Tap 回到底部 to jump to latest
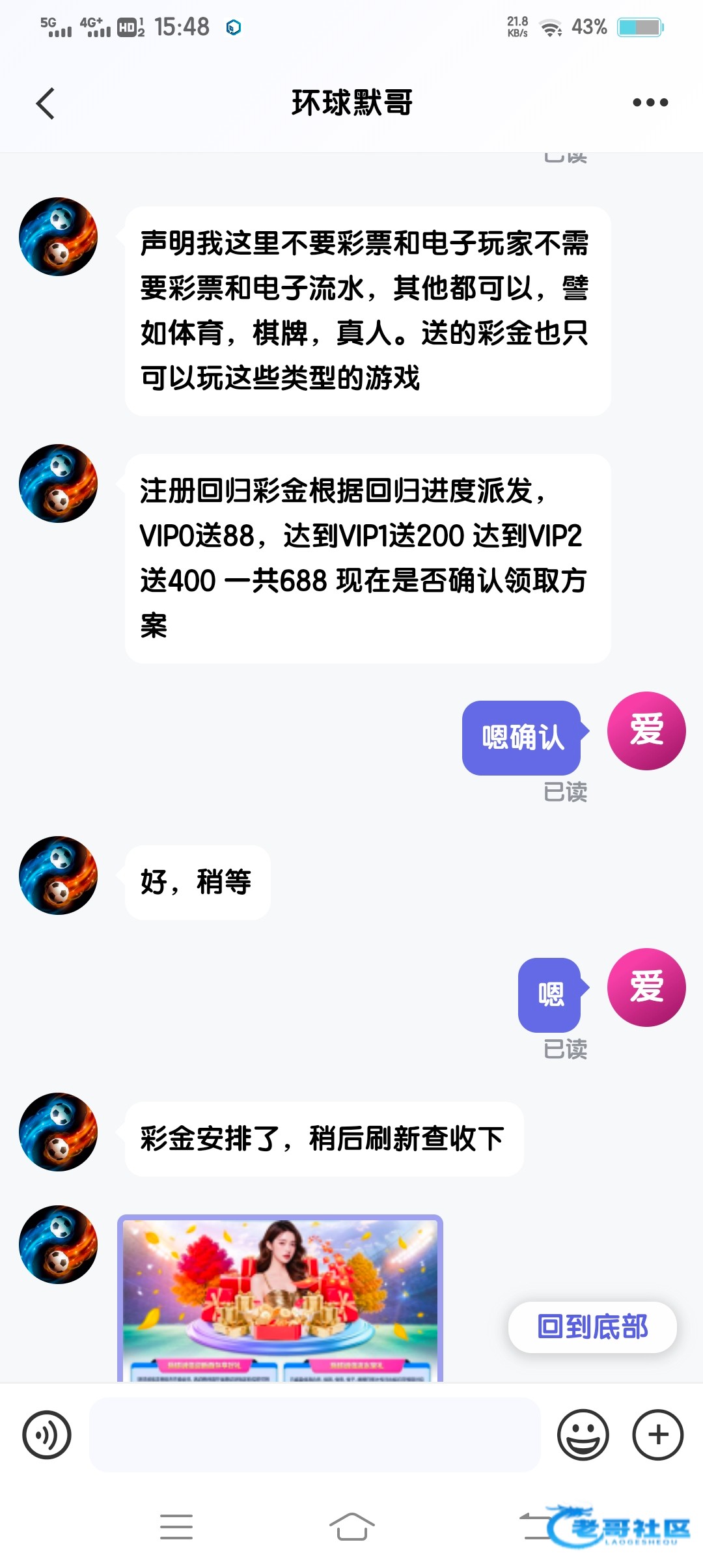Viewport: 703px width, 1568px height. 592,1327
